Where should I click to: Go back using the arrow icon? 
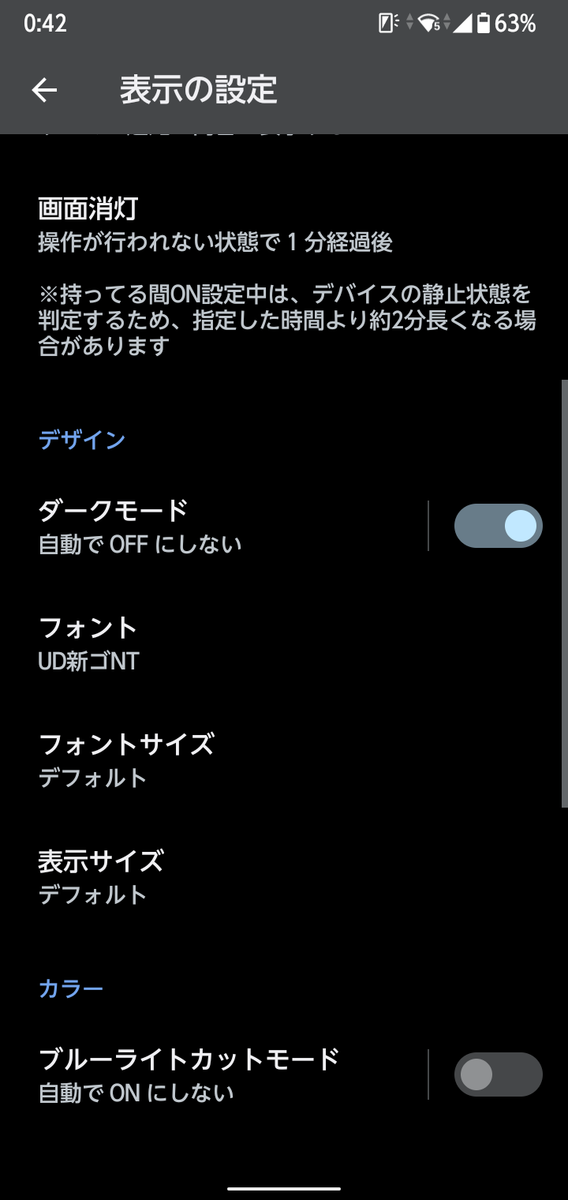45,90
